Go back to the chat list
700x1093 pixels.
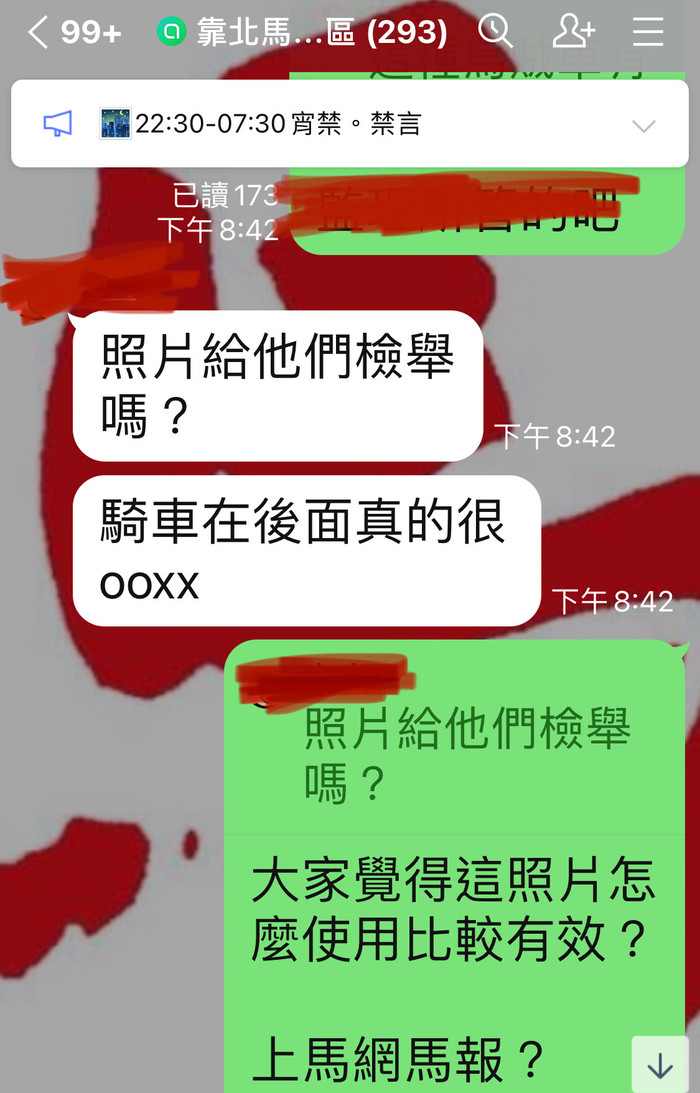[38, 32]
